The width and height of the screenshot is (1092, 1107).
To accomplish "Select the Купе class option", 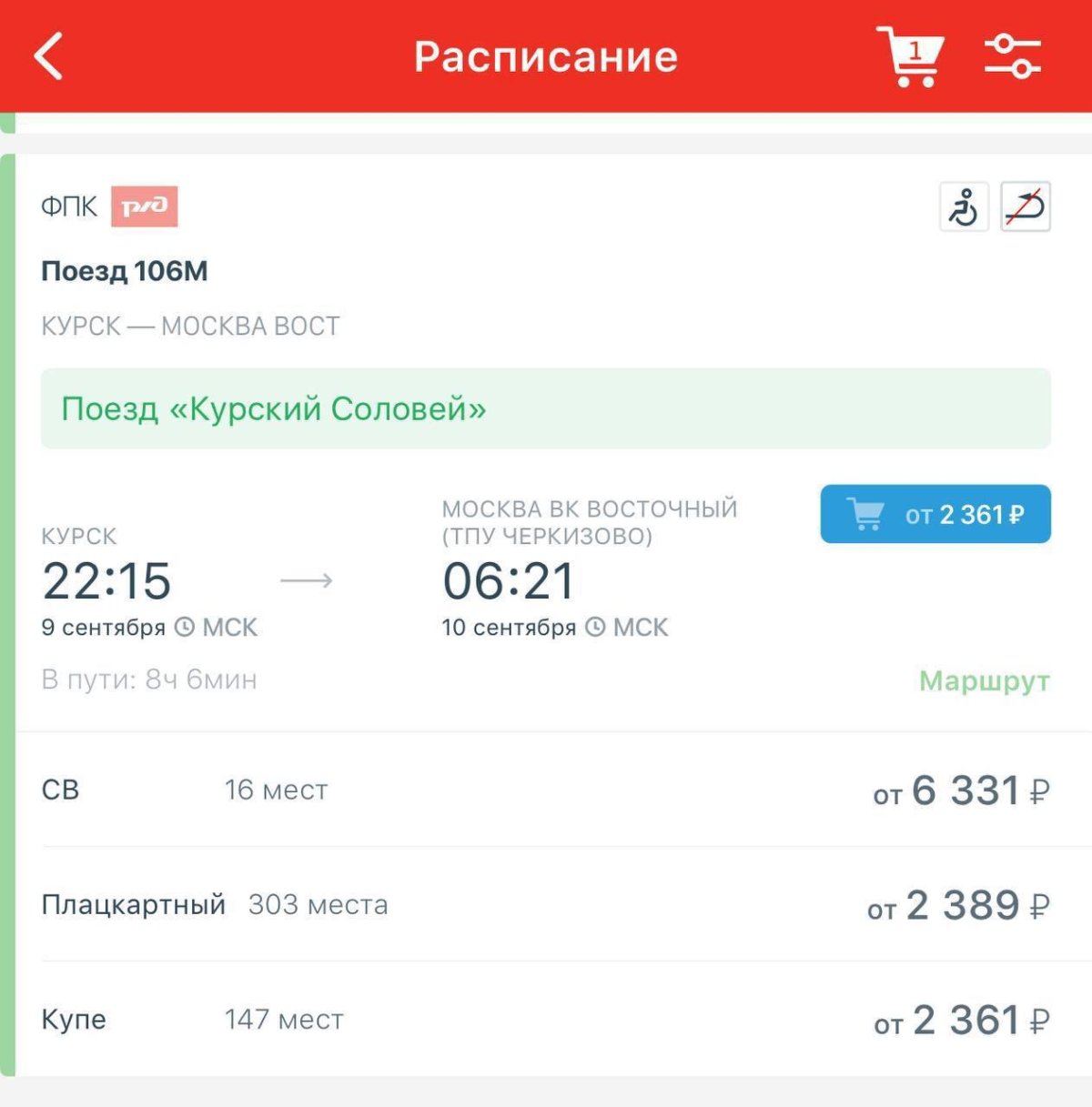I will pos(546,1019).
